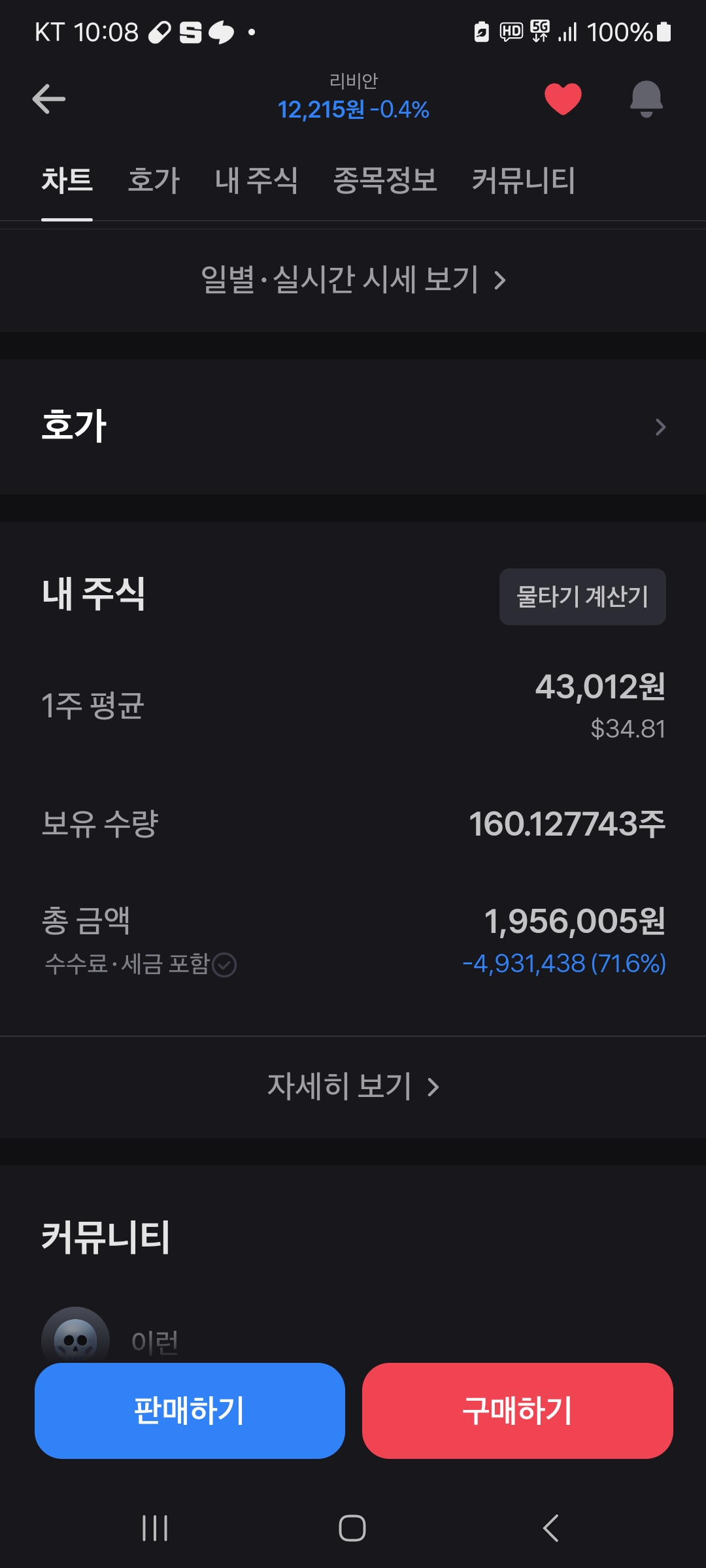Switch to the 커뮤니티 tab
This screenshot has width=706, height=1568.
click(x=523, y=181)
